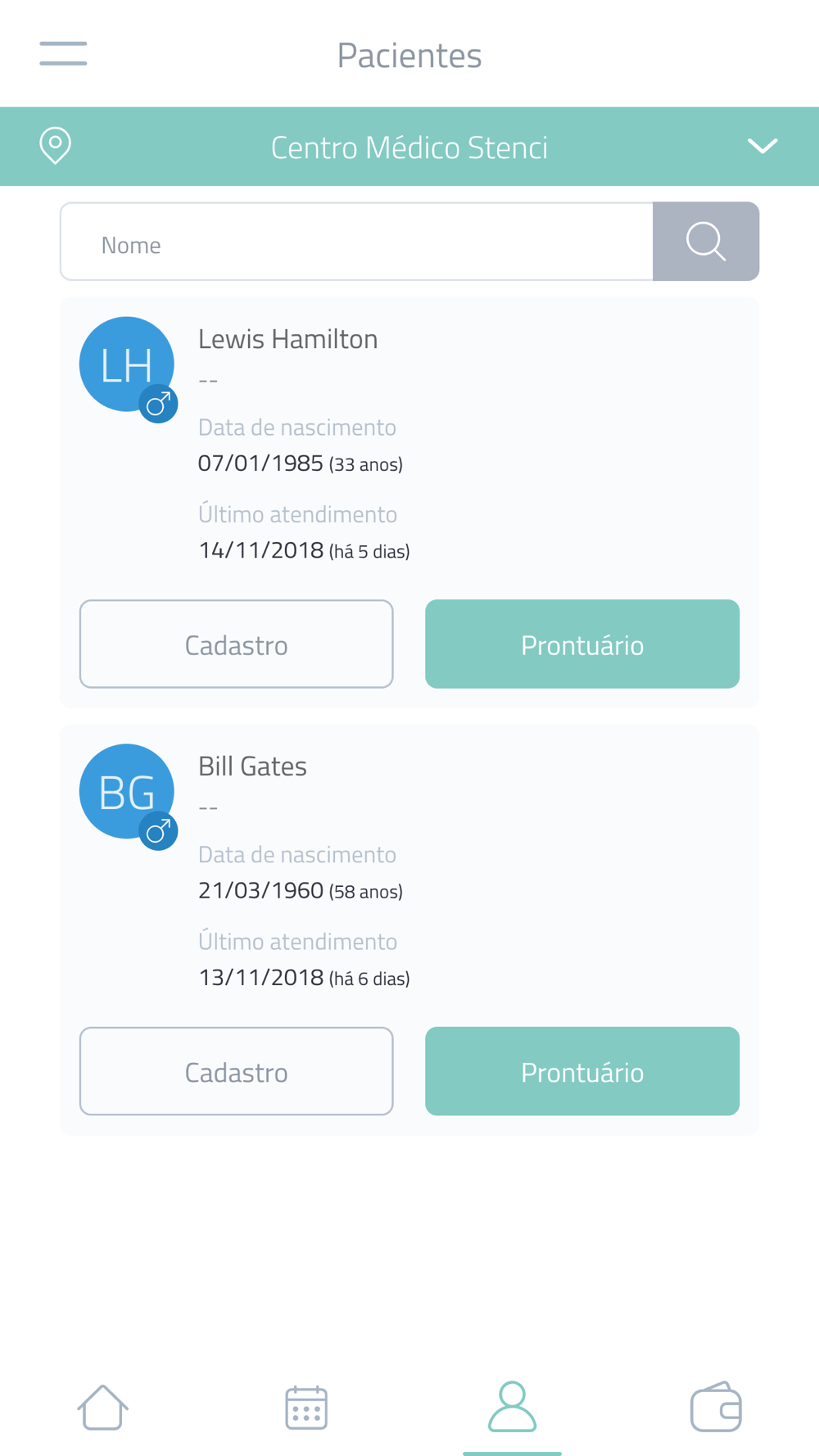This screenshot has width=819, height=1456.
Task: Go to the home tab
Action: pos(102,1408)
